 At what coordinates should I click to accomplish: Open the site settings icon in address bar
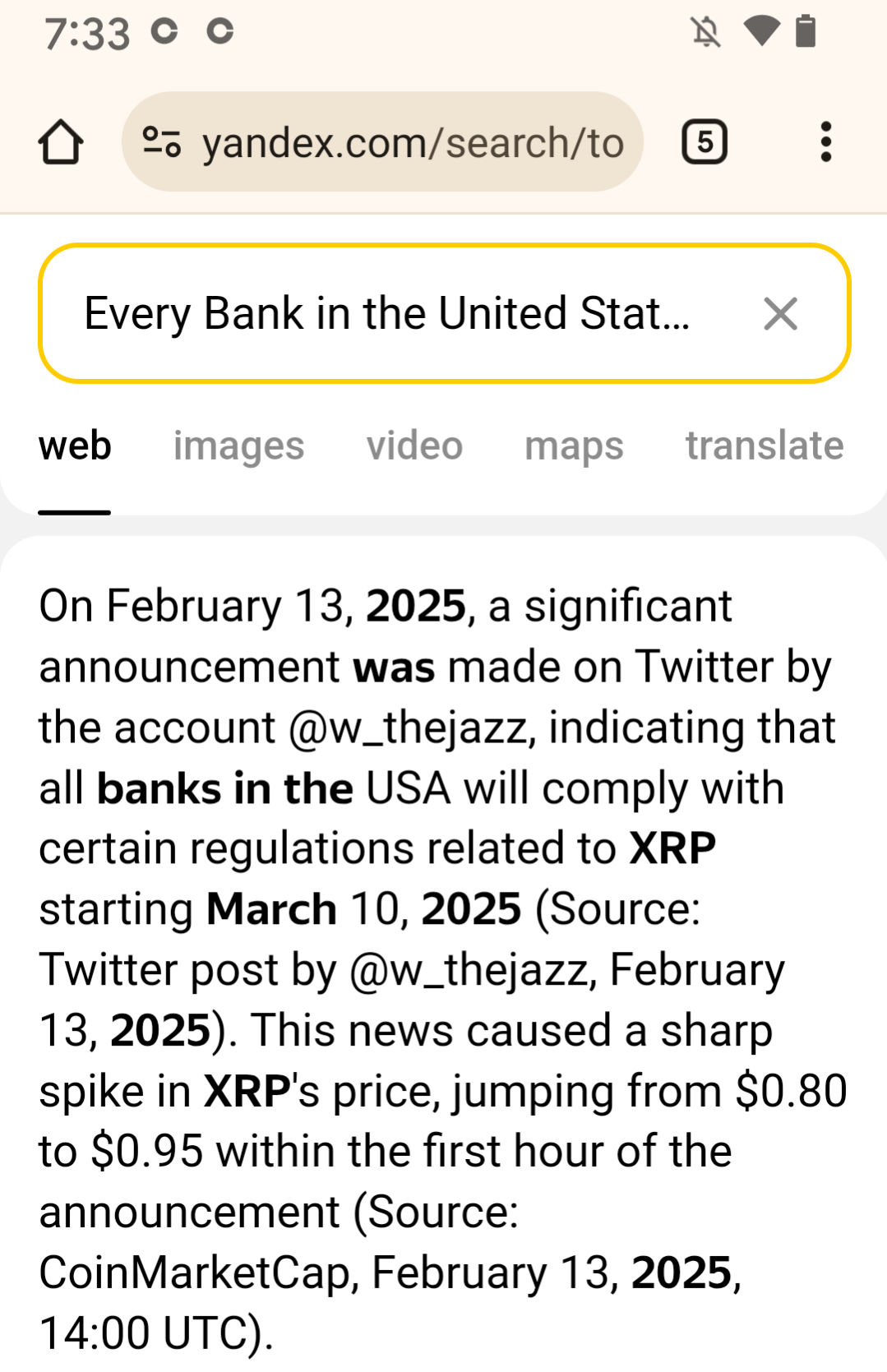click(162, 142)
